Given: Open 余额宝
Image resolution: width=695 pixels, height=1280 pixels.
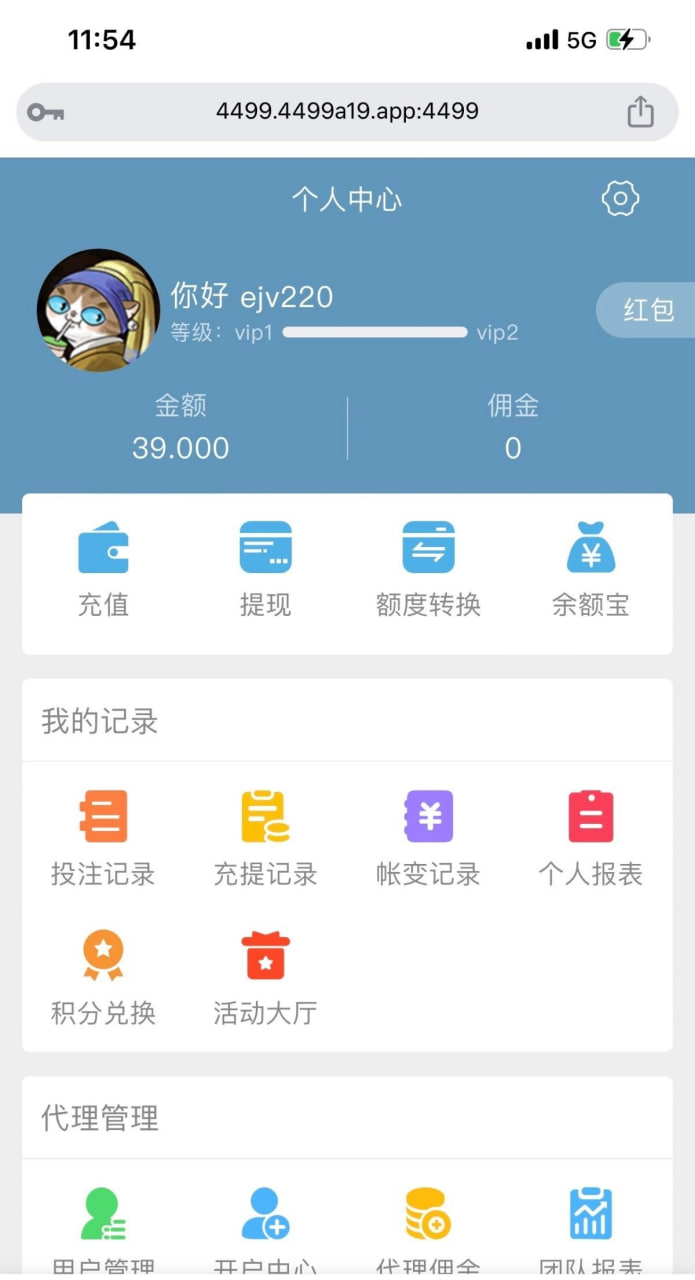Looking at the screenshot, I should [590, 569].
